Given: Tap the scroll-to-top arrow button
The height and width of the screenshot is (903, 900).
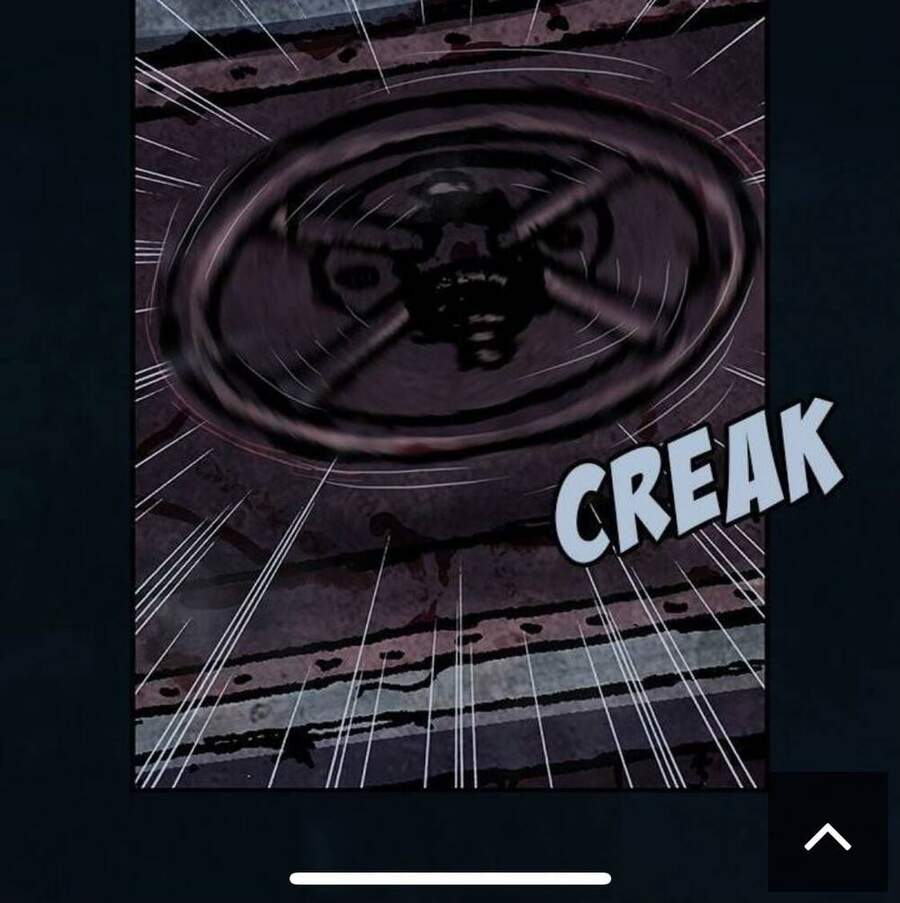Looking at the screenshot, I should [827, 833].
